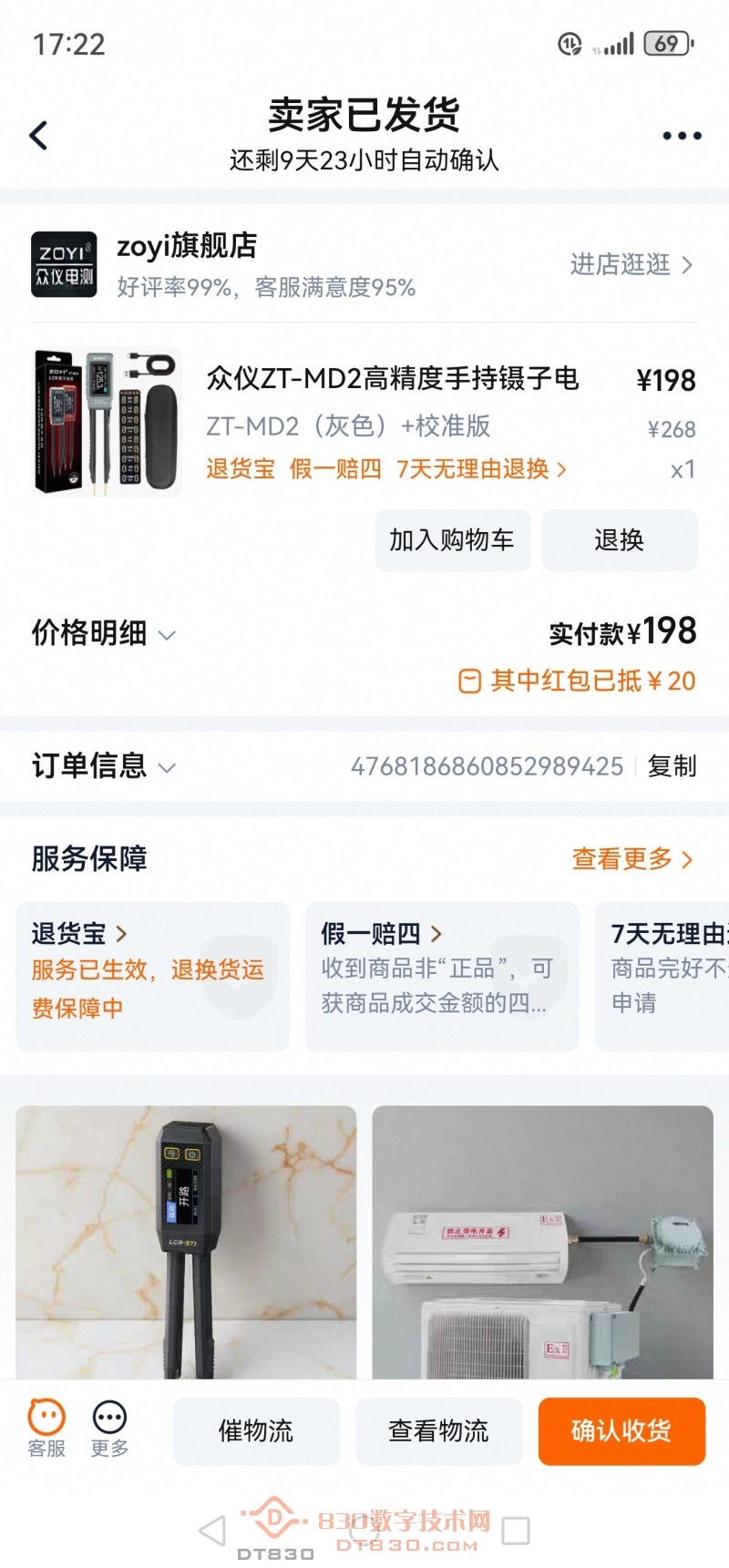Open the top-right three-dot overflow menu

pos(680,133)
